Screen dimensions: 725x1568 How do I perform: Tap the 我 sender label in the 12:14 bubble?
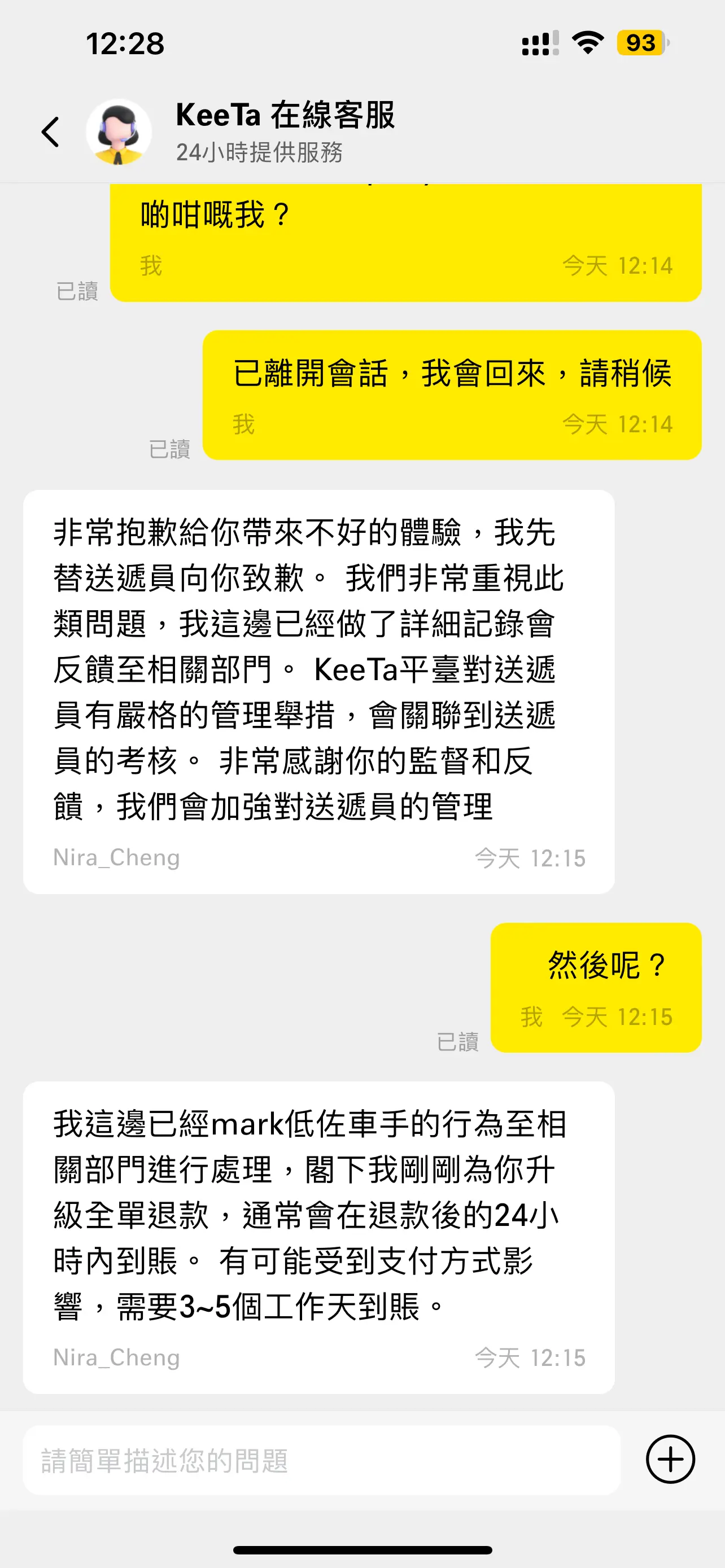151,265
